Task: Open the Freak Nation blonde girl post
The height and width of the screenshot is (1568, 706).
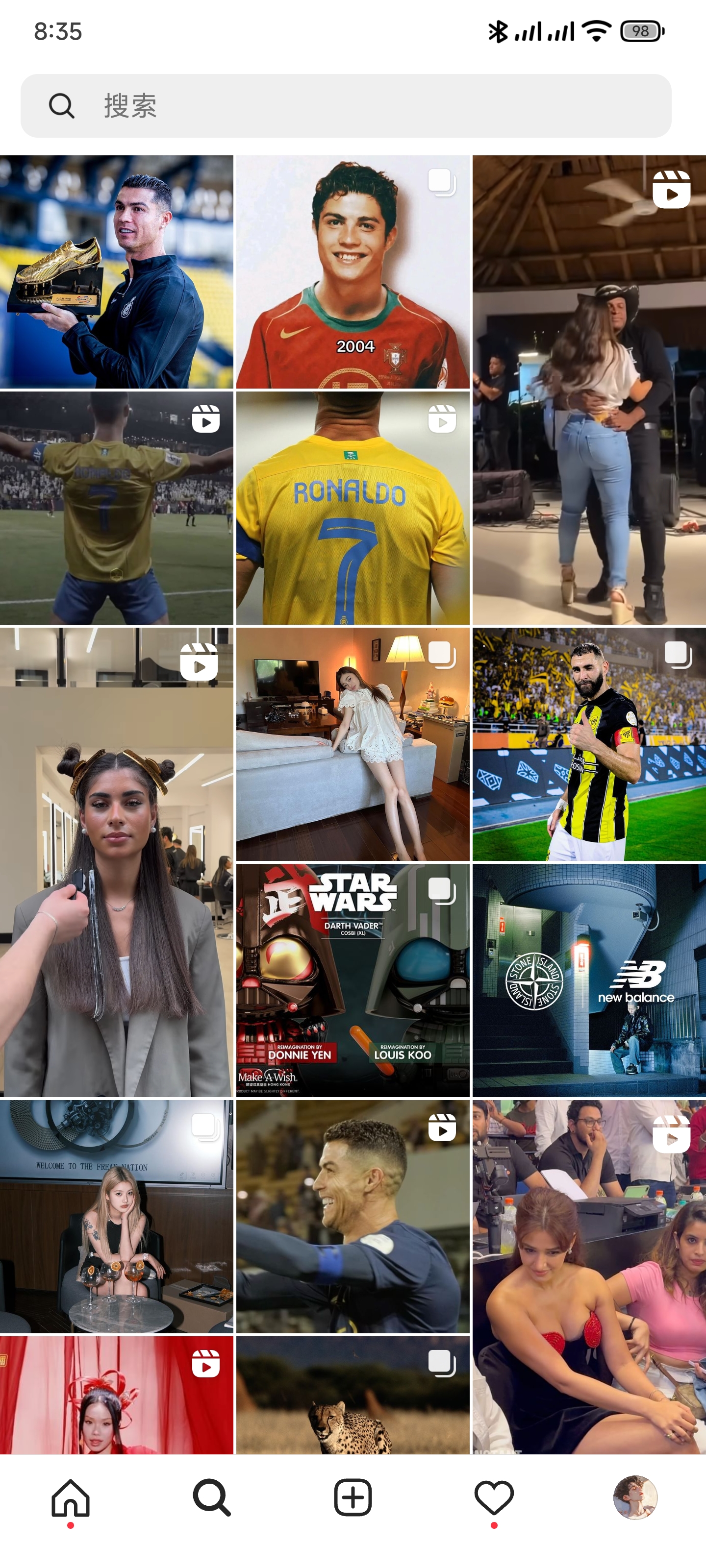Action: [116, 1216]
